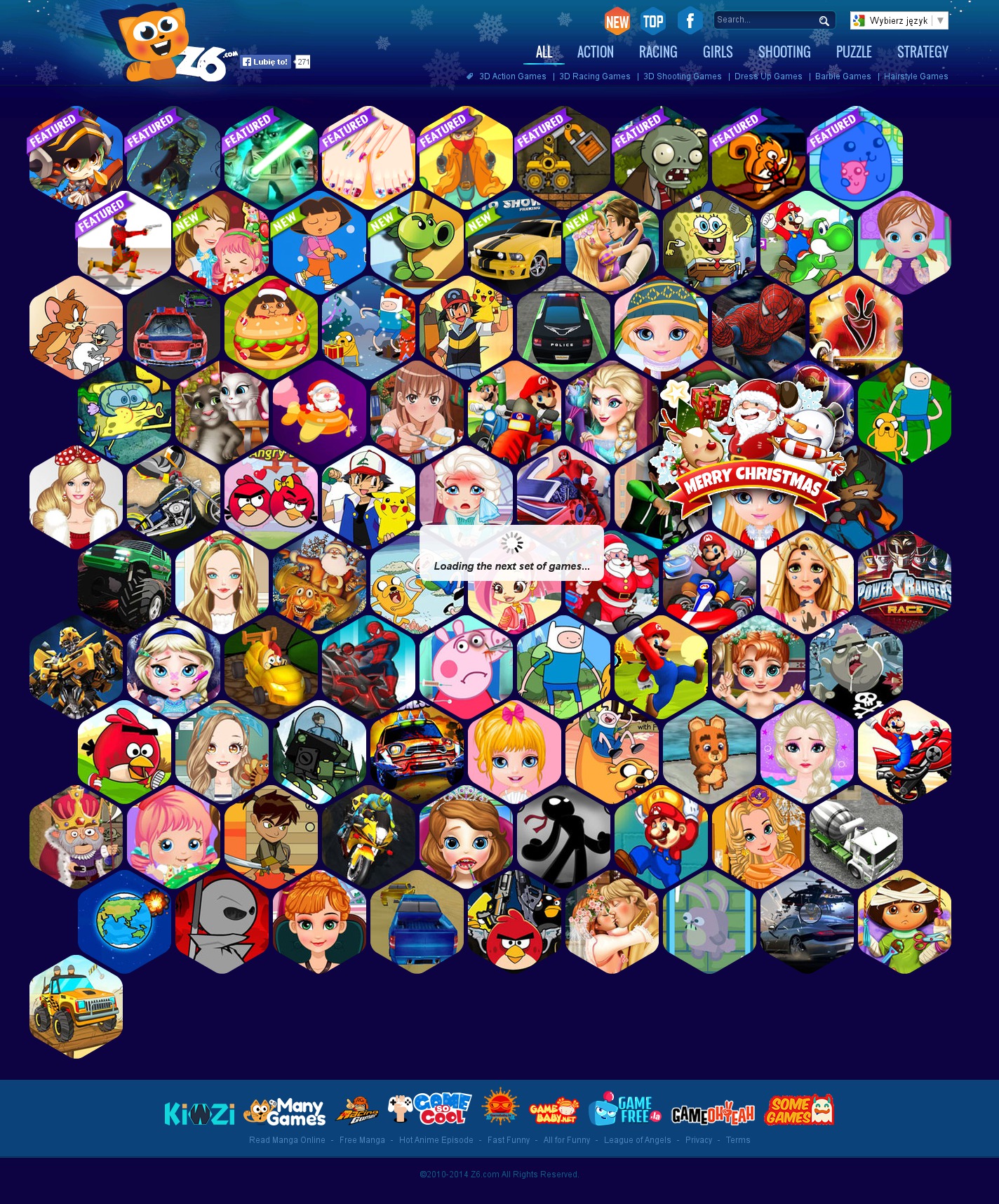Screen dimensions: 999x1204
Task: Open the 3D Racing Games link
Action: tap(594, 76)
